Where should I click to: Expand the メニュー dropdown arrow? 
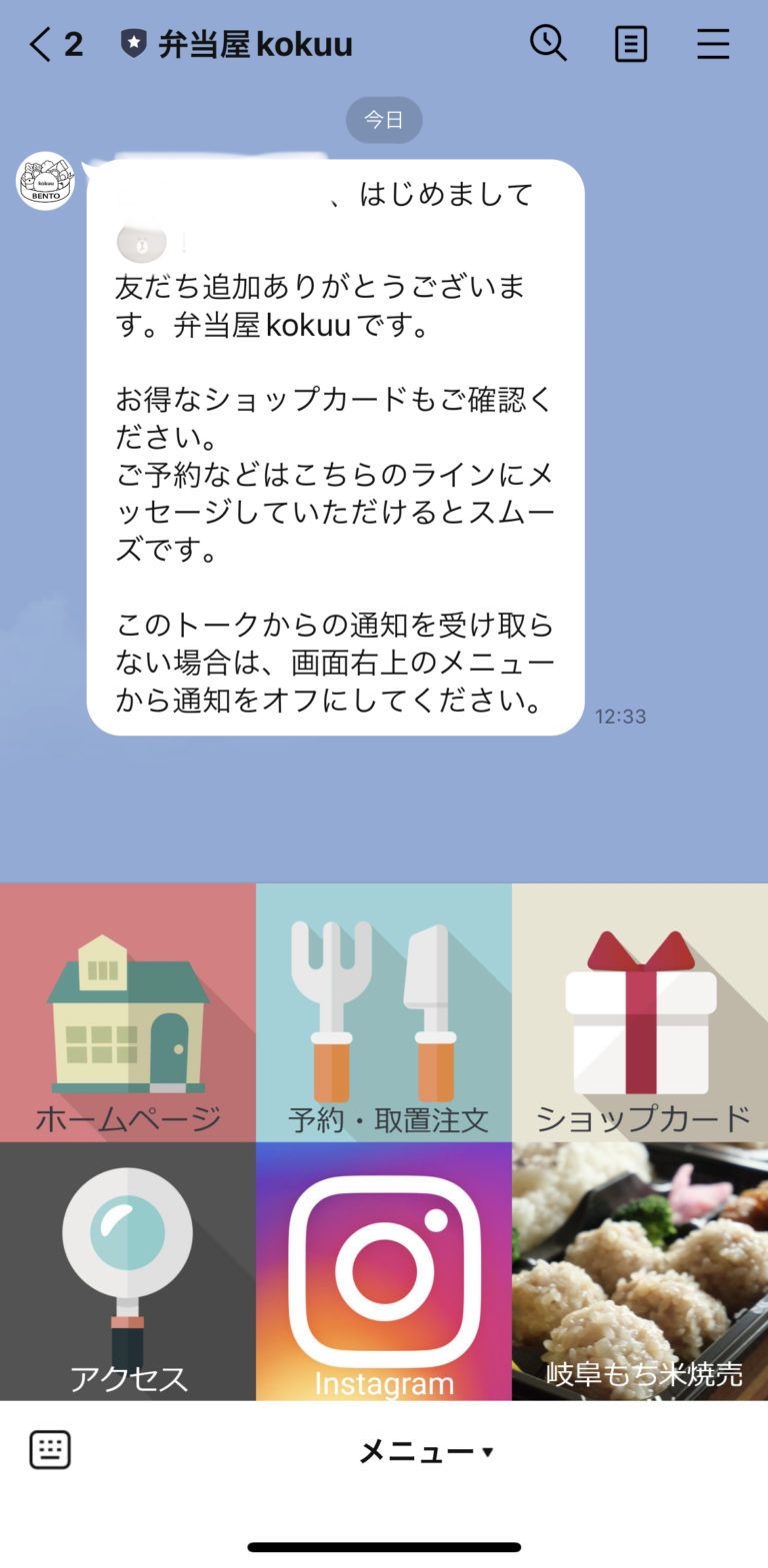487,1454
